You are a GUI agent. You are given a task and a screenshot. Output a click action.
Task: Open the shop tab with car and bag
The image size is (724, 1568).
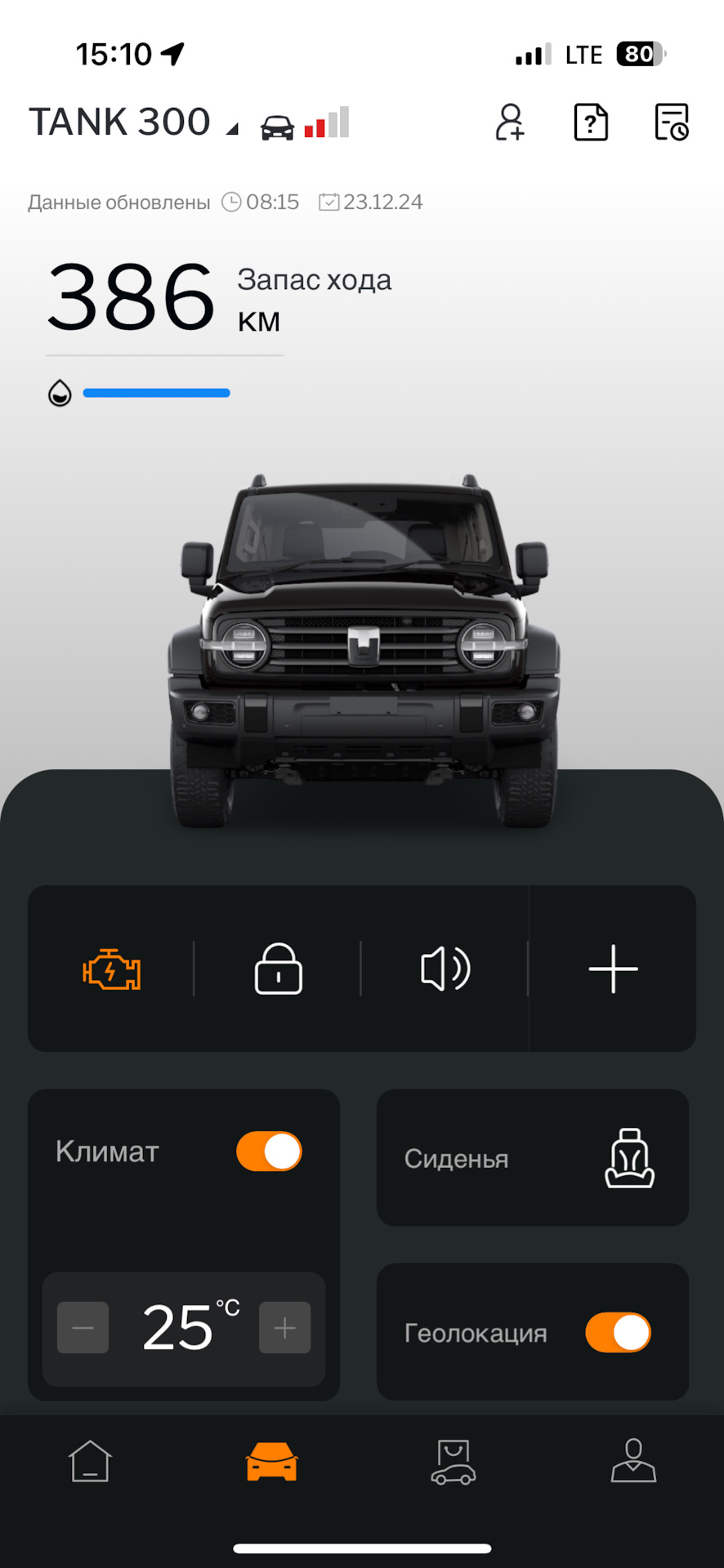pos(454,1461)
